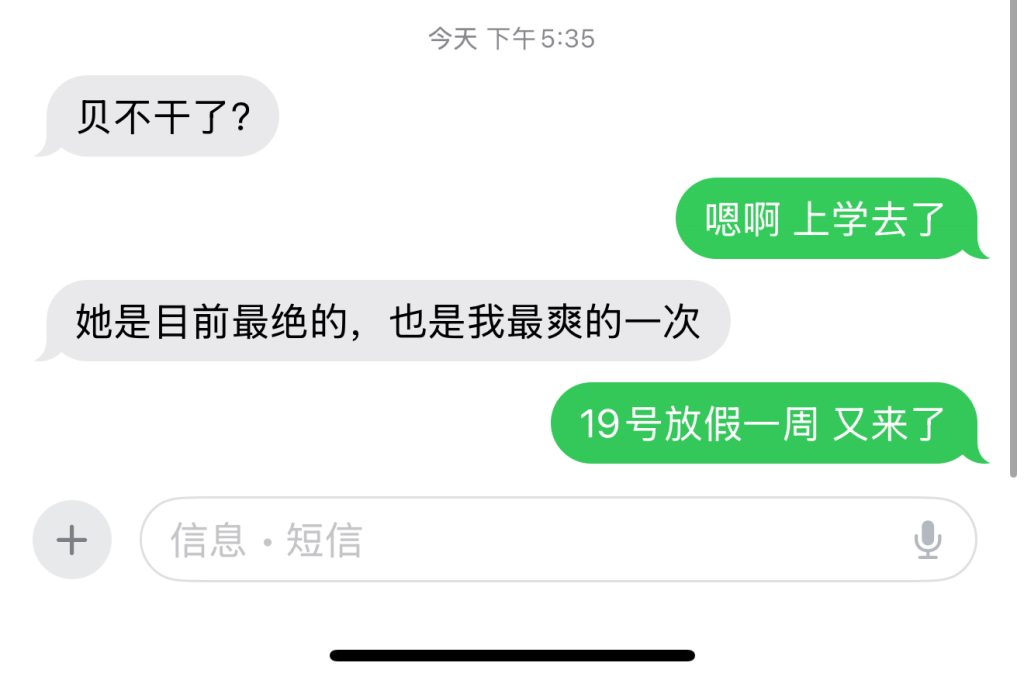Start voice dictation with the microphone icon

pyautogui.click(x=927, y=540)
